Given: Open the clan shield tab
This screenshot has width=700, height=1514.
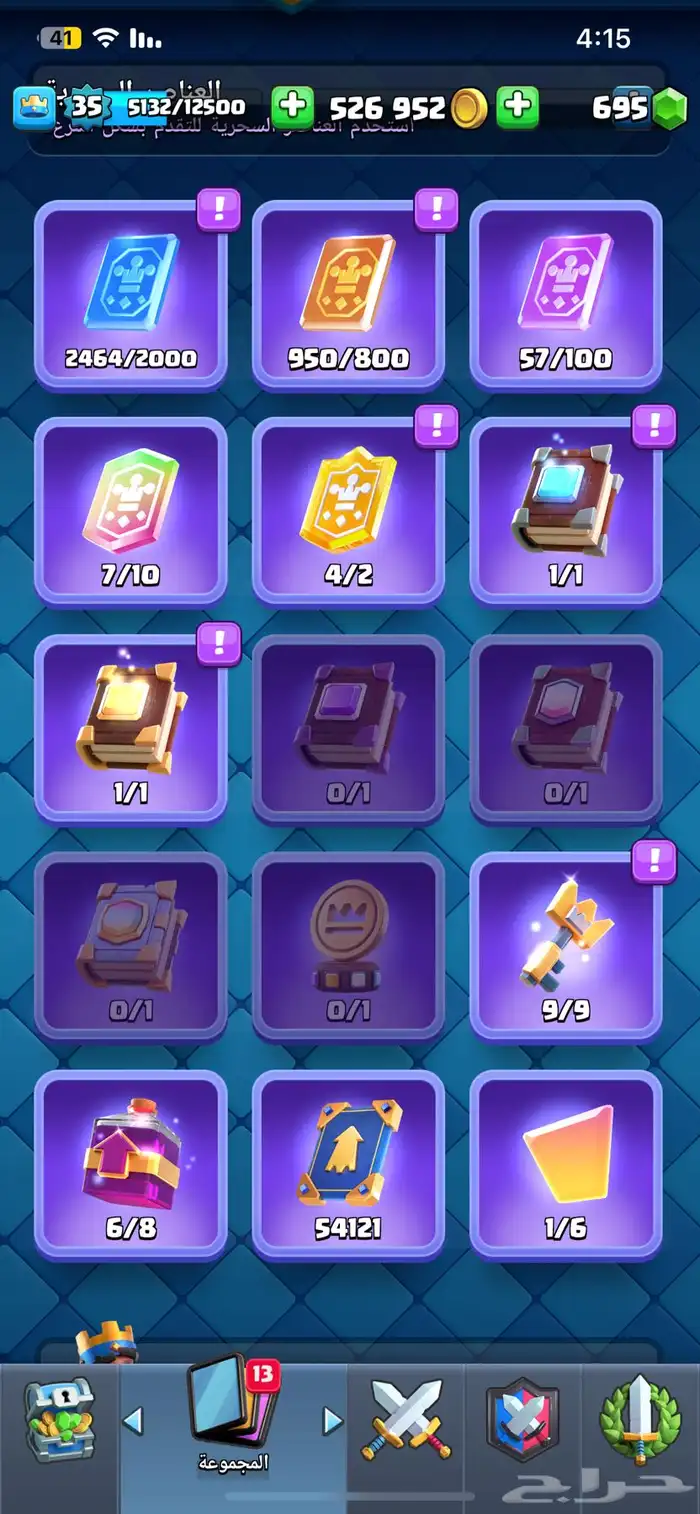Looking at the screenshot, I should (523, 1420).
